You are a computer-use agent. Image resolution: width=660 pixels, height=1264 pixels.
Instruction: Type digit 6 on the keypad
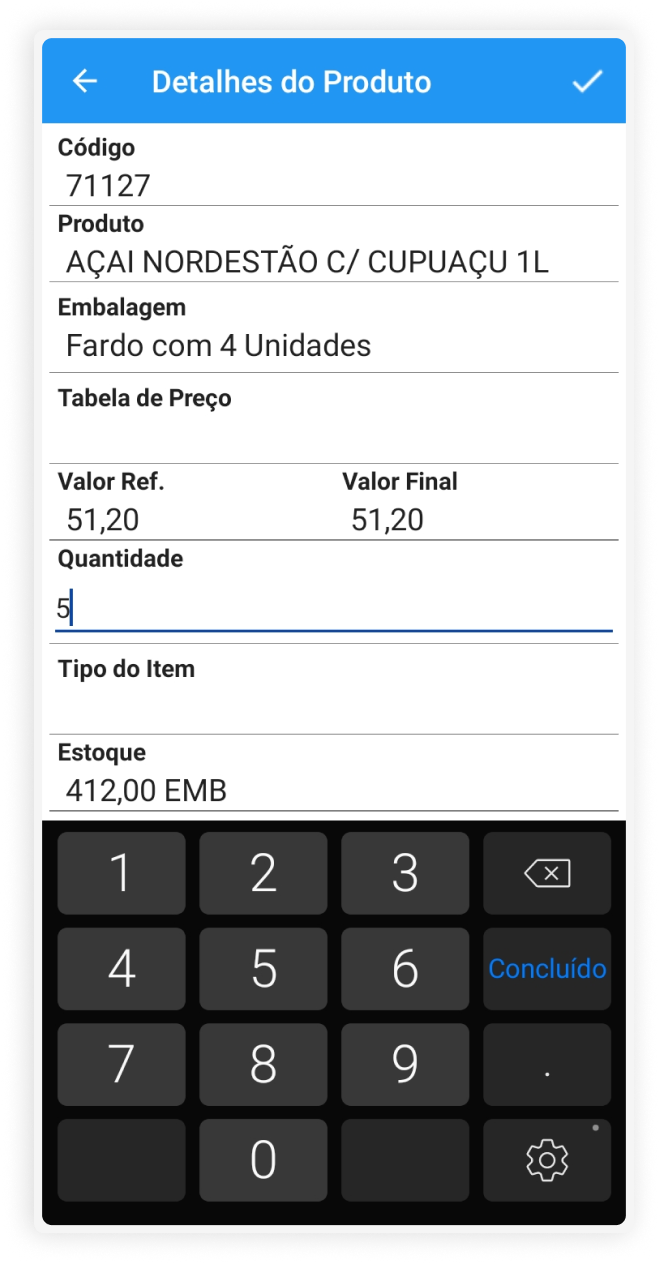pos(405,969)
